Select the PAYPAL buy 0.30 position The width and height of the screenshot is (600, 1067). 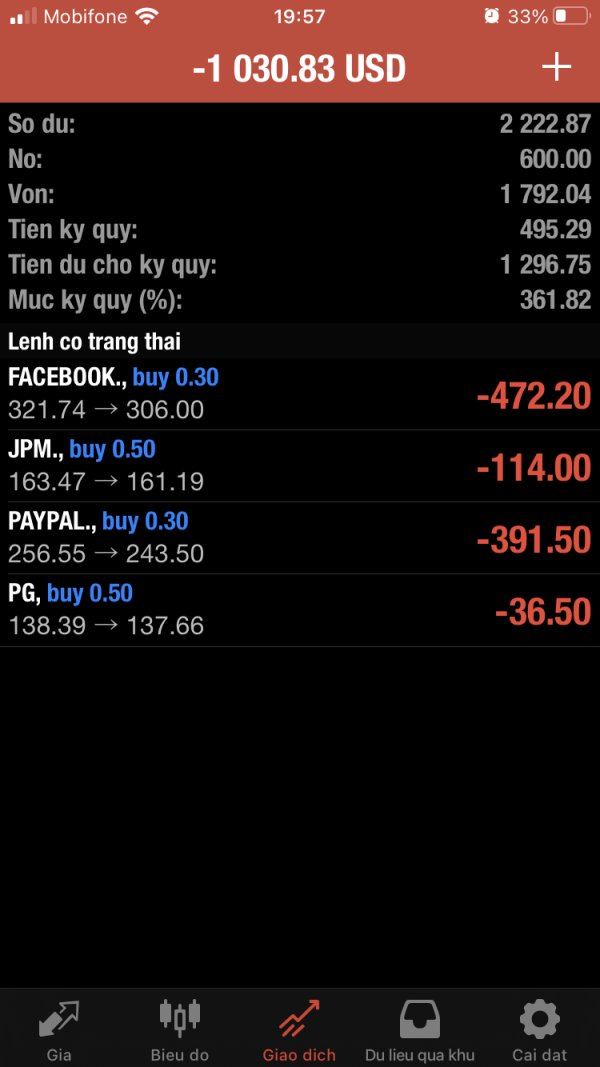click(x=300, y=538)
